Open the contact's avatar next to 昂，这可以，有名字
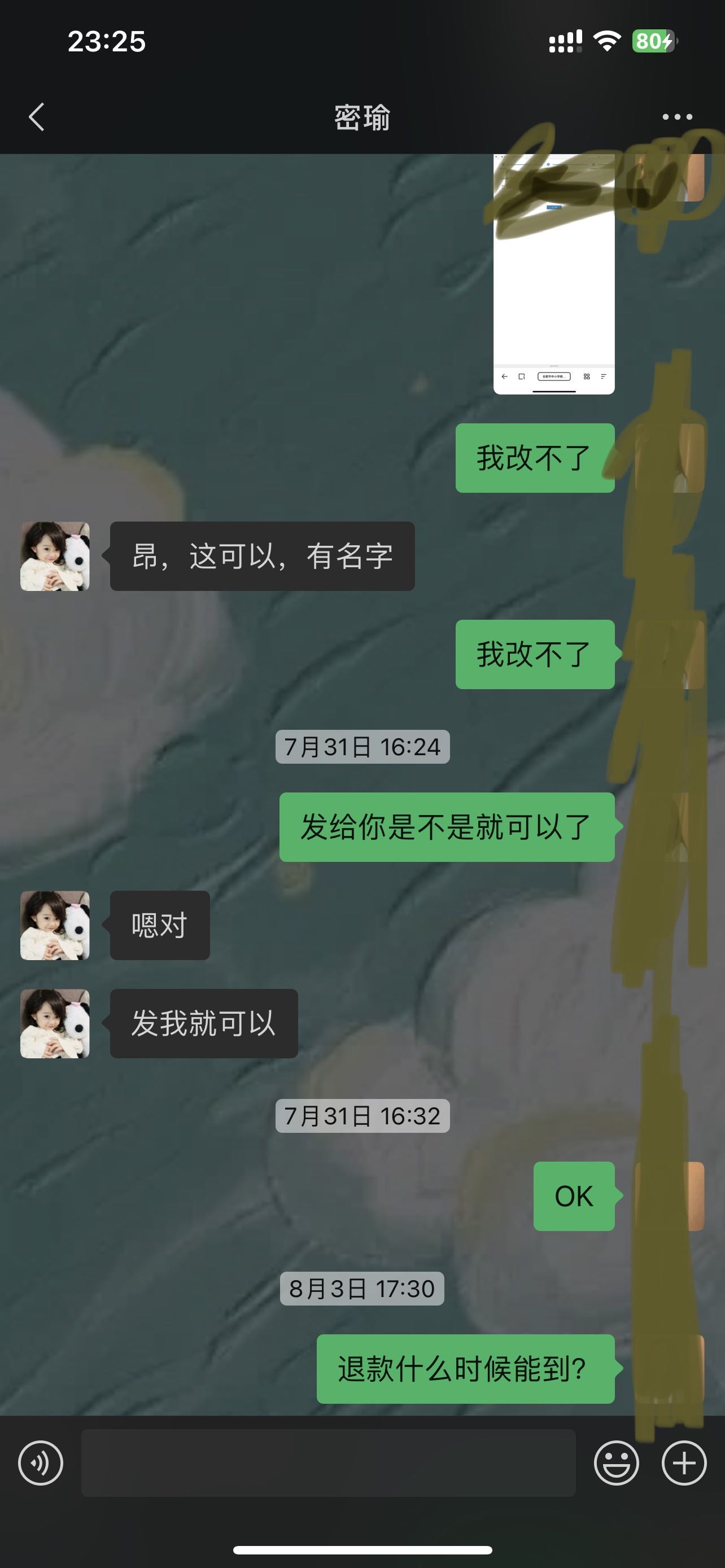Screen dimensions: 725x1568 click(x=55, y=556)
